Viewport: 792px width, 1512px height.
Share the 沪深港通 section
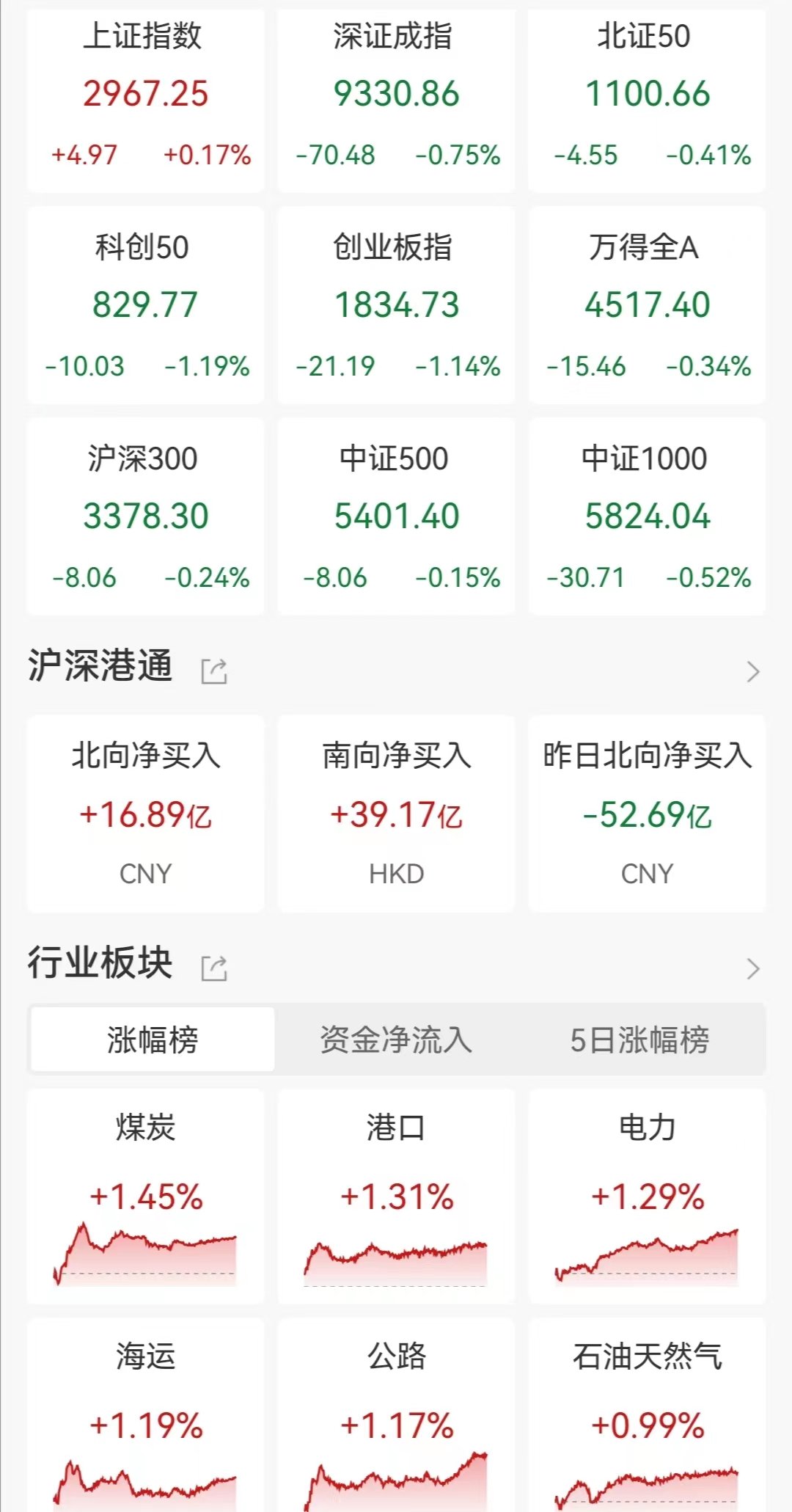(214, 671)
